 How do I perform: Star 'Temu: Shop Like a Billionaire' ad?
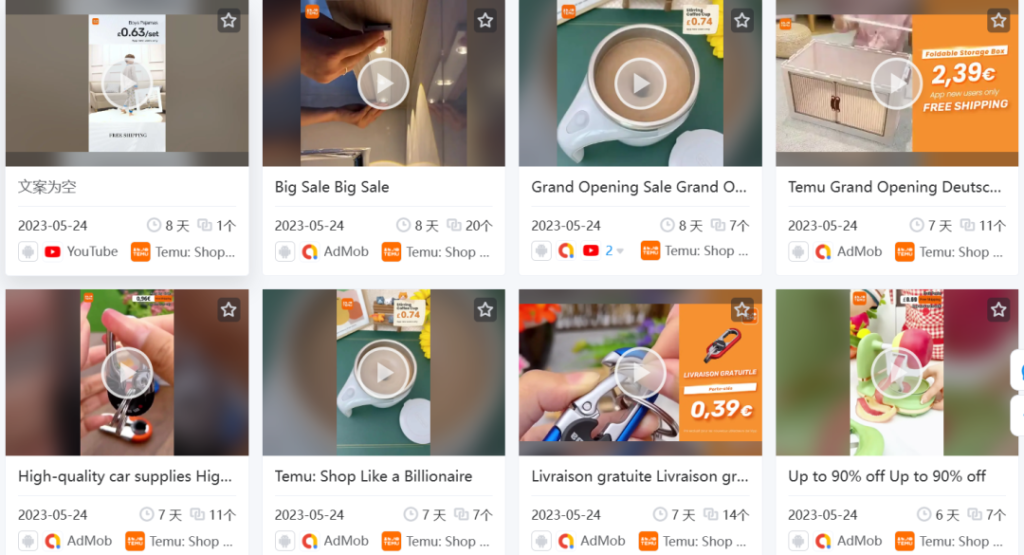click(485, 310)
